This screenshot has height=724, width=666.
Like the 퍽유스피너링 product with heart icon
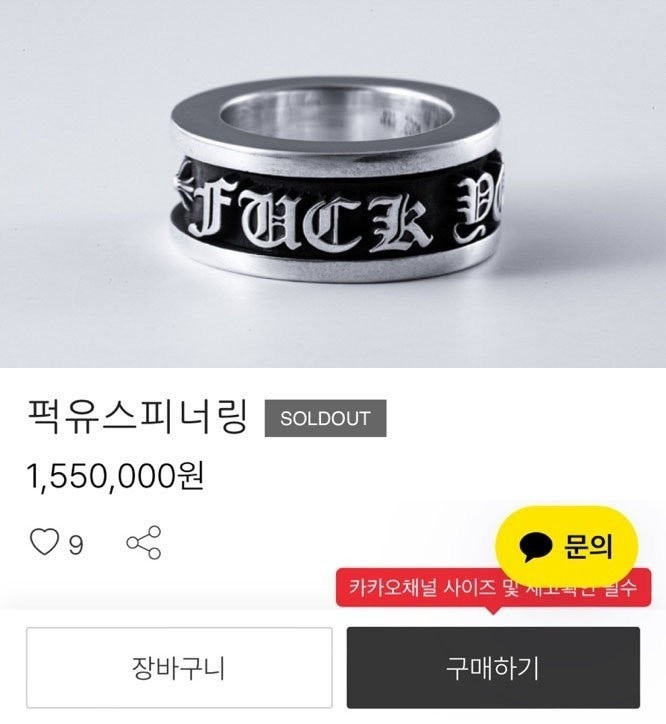pyautogui.click(x=44, y=542)
